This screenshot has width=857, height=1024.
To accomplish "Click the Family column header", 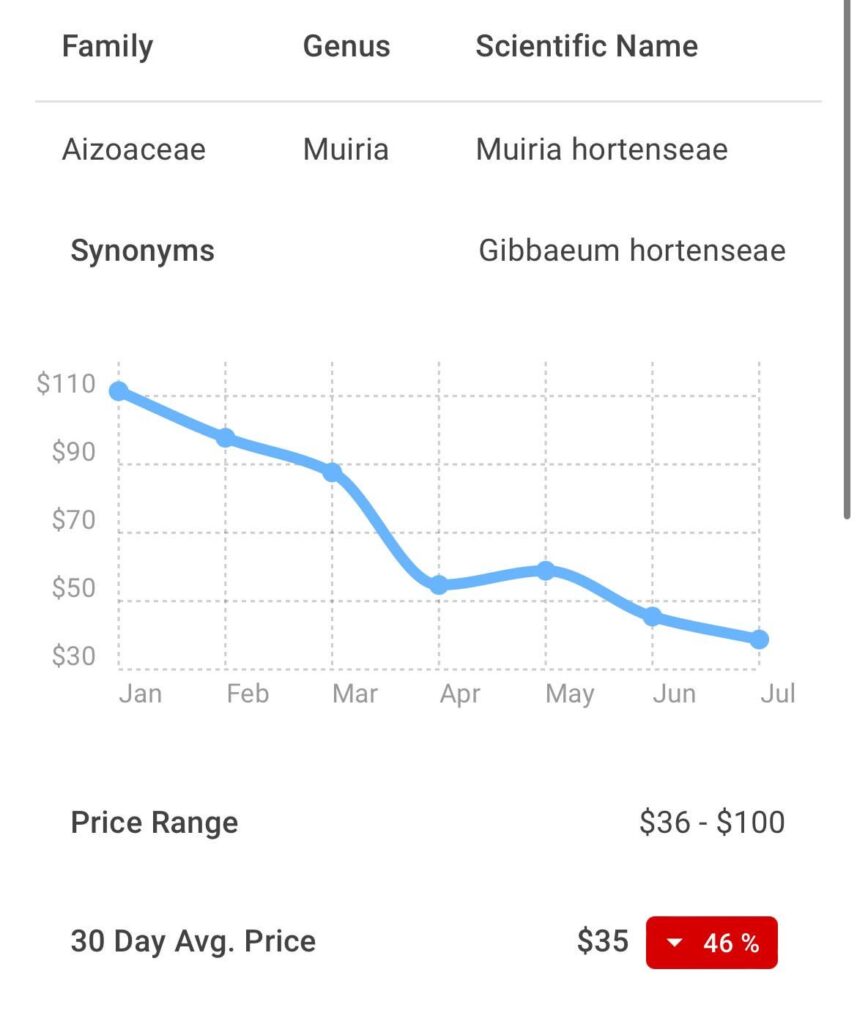I will [x=106, y=46].
